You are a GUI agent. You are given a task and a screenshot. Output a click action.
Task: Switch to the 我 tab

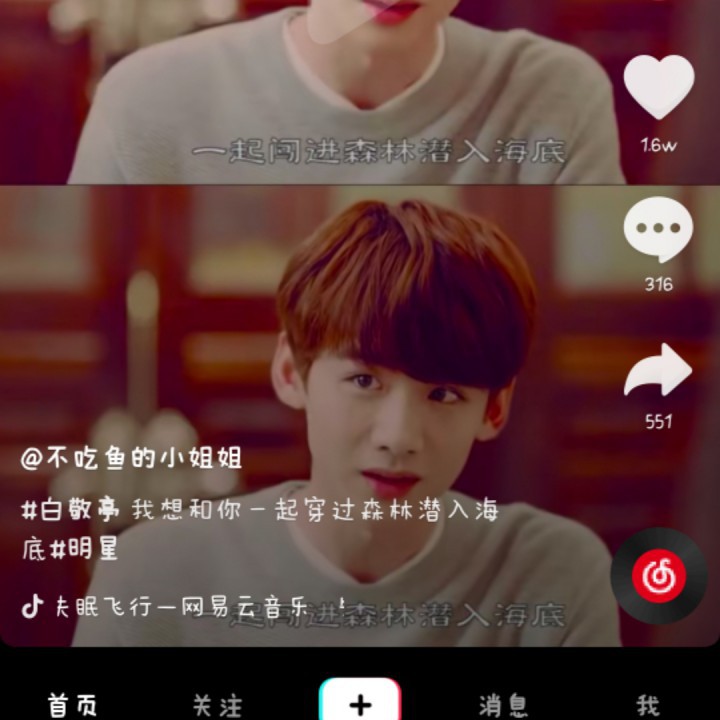[647, 705]
